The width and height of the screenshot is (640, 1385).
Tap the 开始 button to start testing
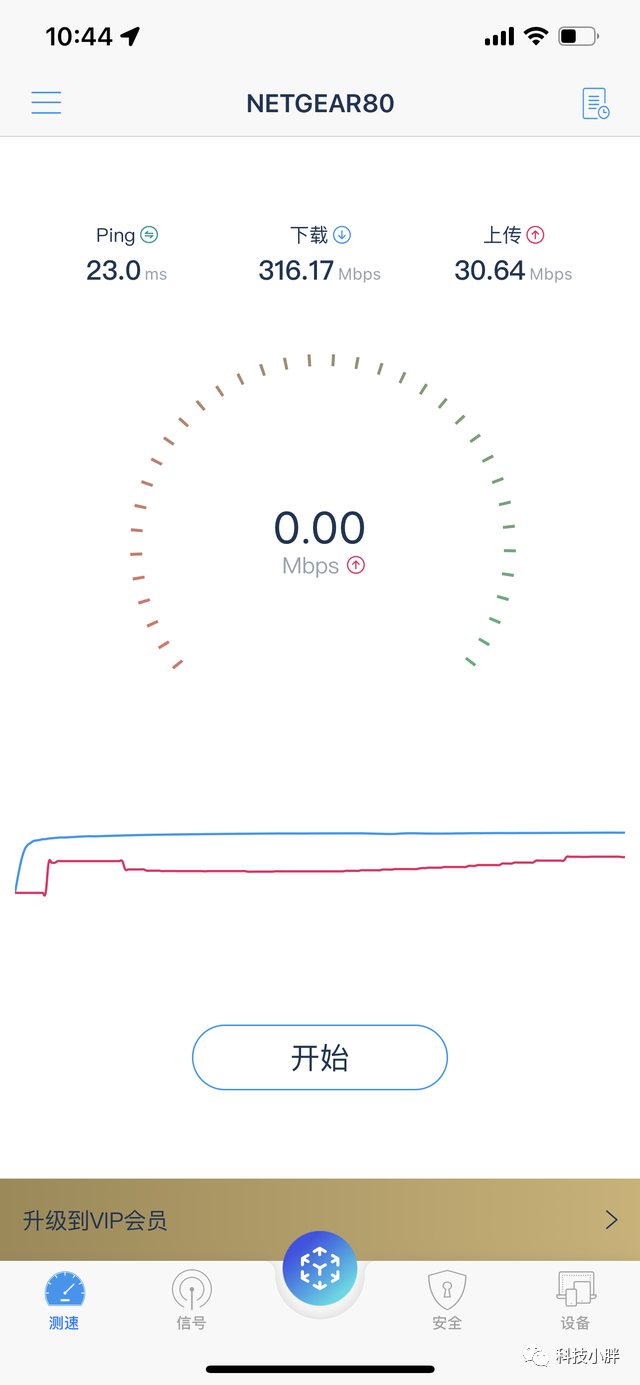tap(320, 1057)
